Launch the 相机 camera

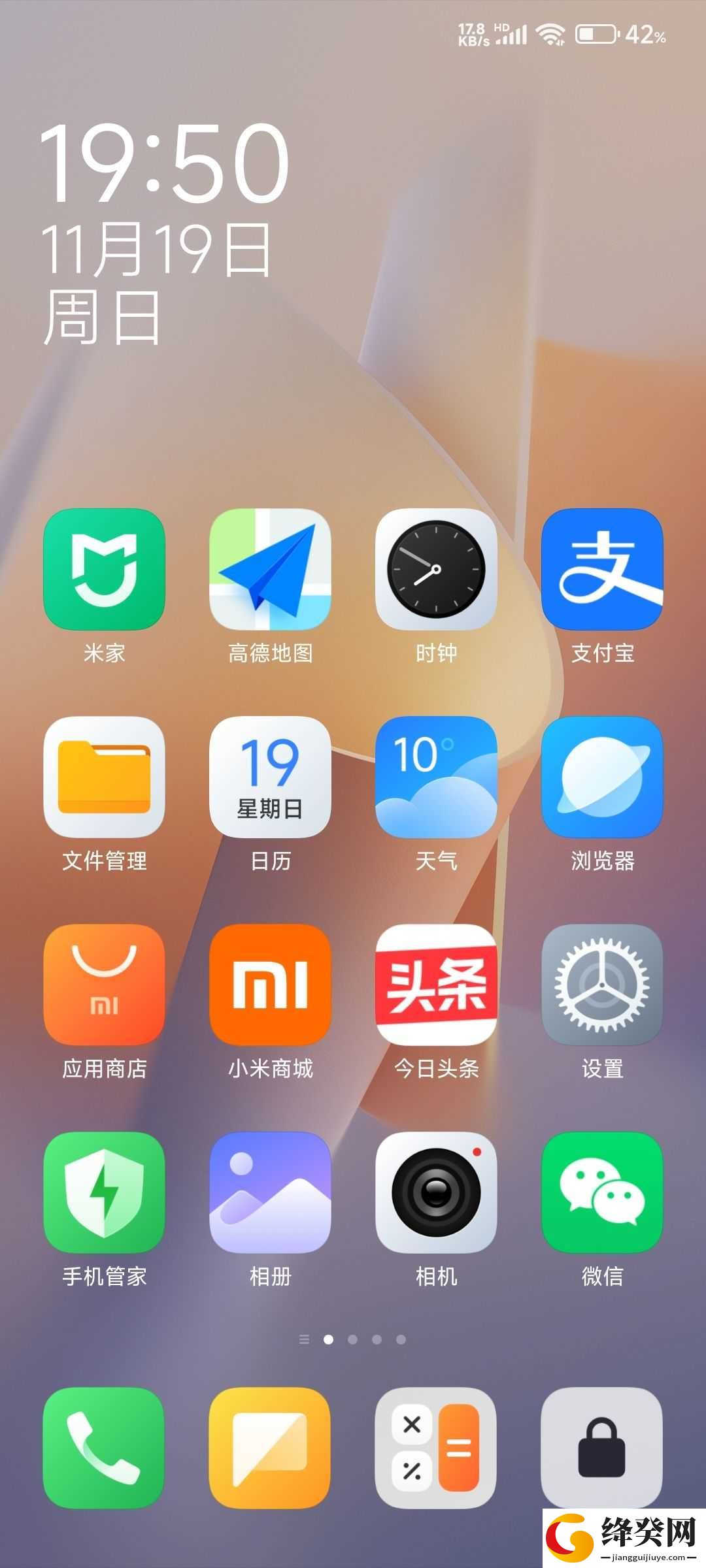(436, 1192)
